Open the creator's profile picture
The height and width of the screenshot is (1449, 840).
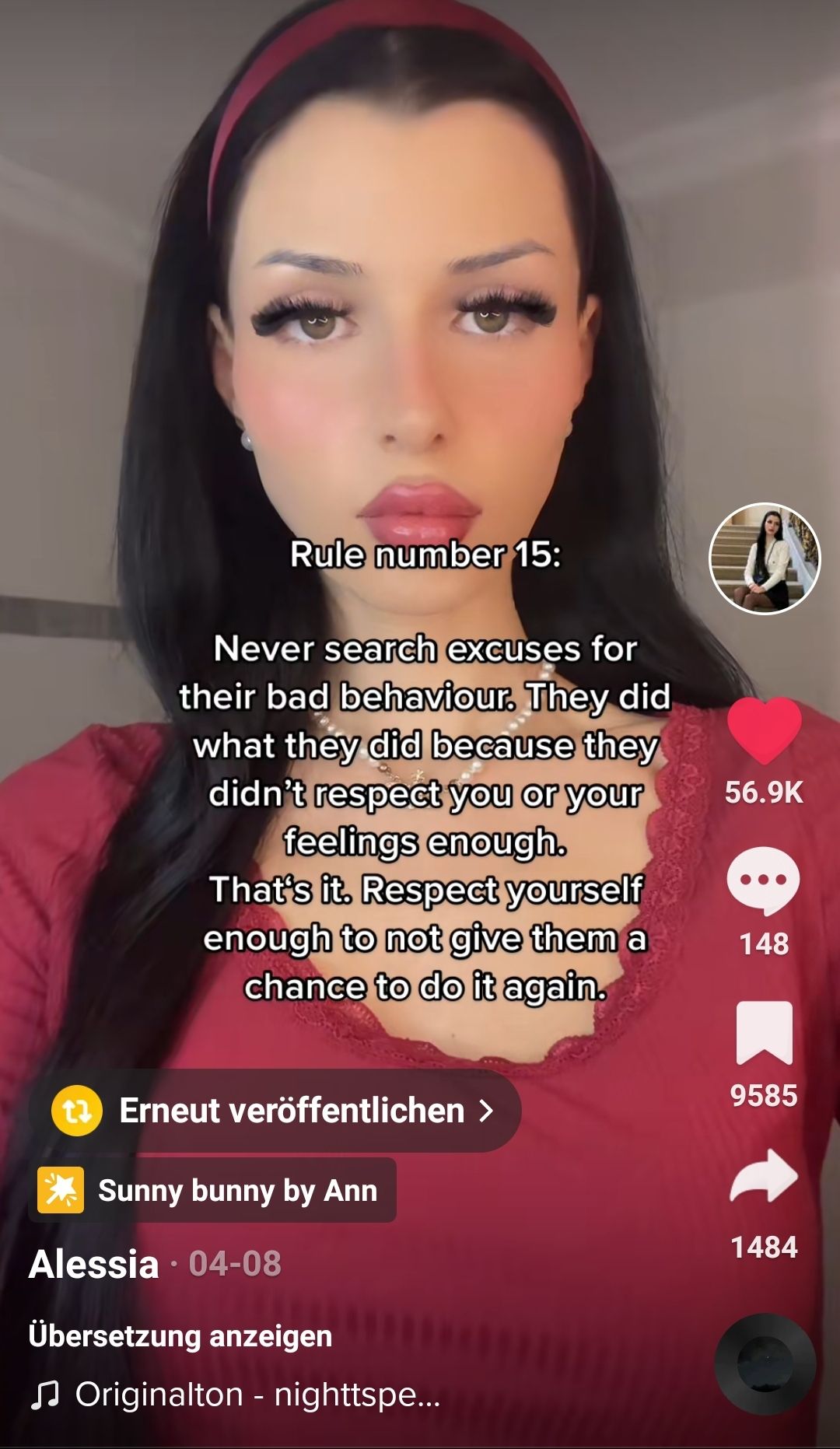click(765, 558)
